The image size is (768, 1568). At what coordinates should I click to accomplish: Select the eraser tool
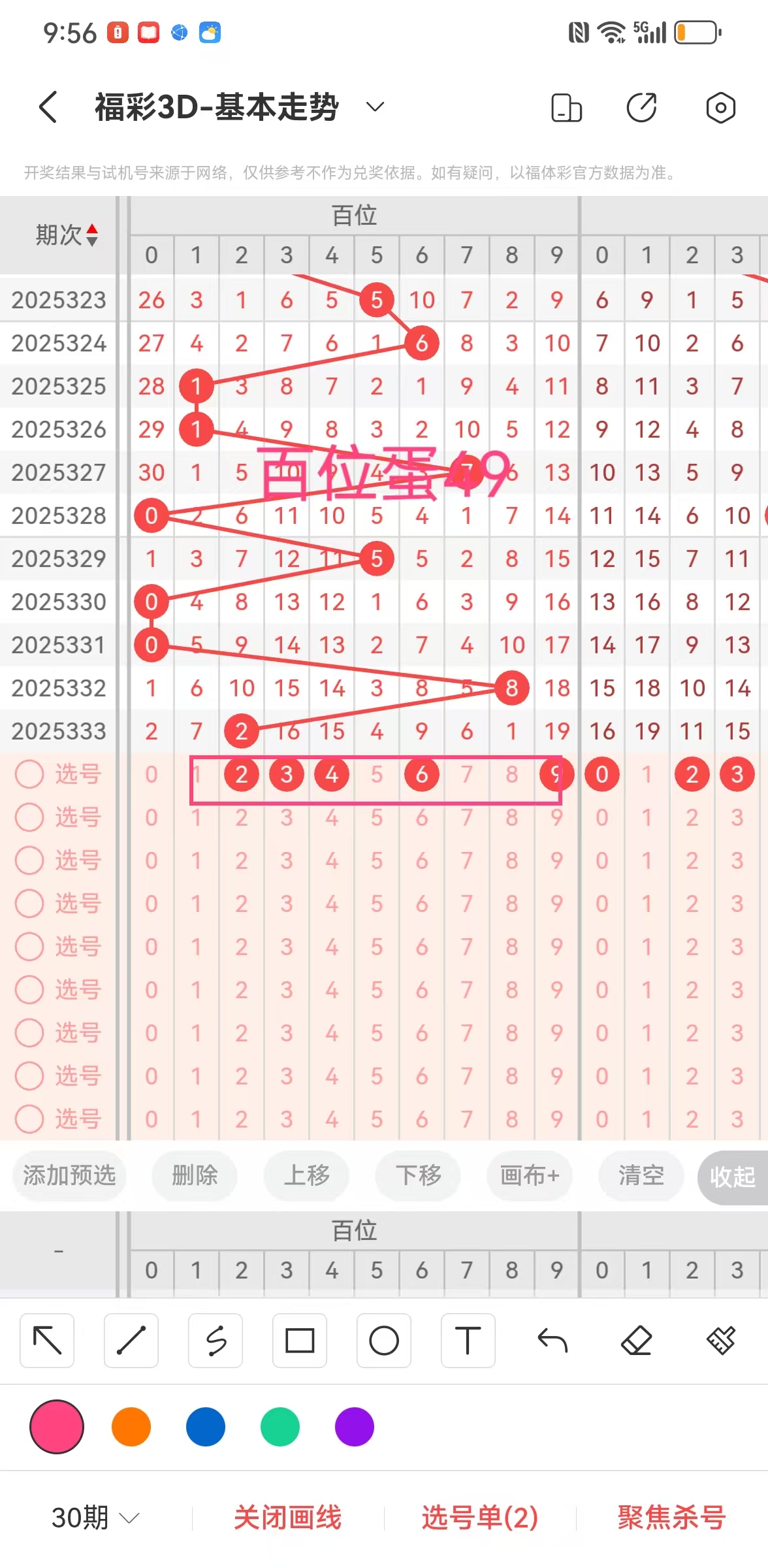[x=637, y=1341]
